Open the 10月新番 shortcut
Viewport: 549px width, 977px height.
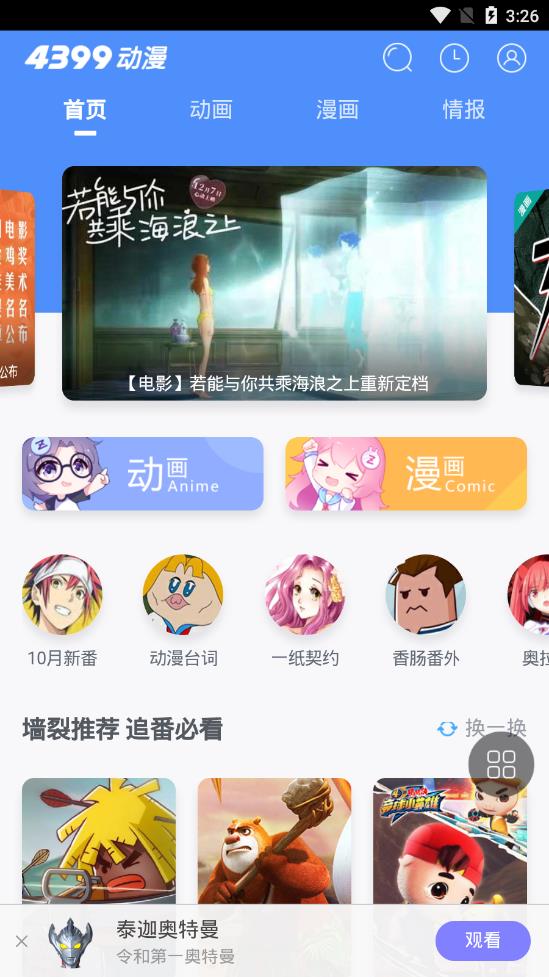pyautogui.click(x=62, y=611)
